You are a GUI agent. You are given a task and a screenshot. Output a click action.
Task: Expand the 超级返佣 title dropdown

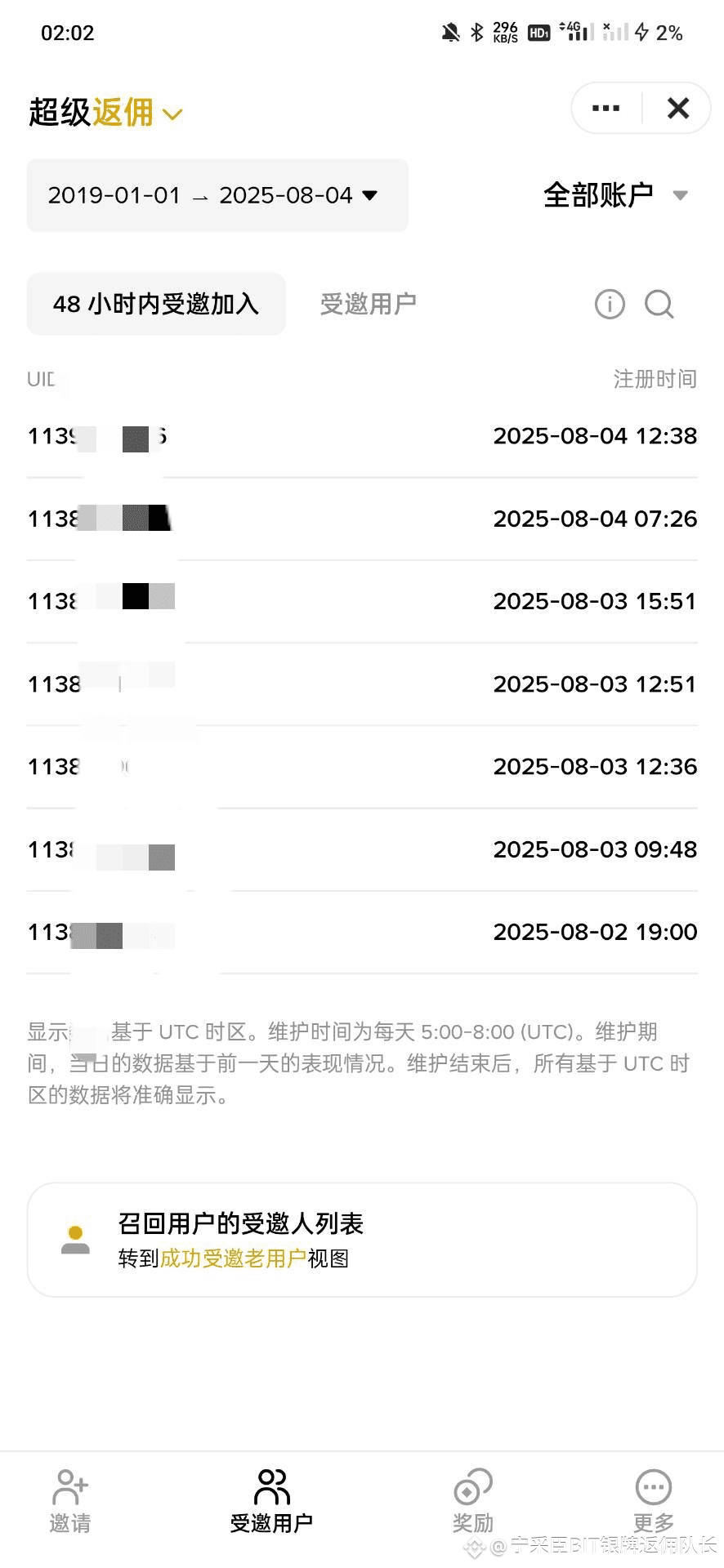pyautogui.click(x=106, y=113)
